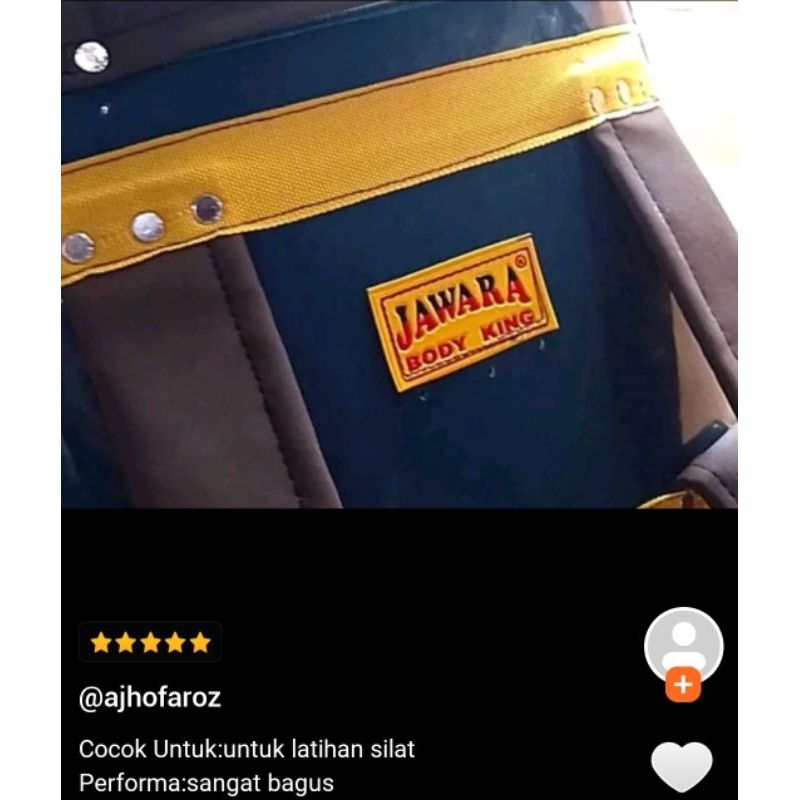
Task: Open @ajhofaroz's profile
Action: click(x=150, y=698)
